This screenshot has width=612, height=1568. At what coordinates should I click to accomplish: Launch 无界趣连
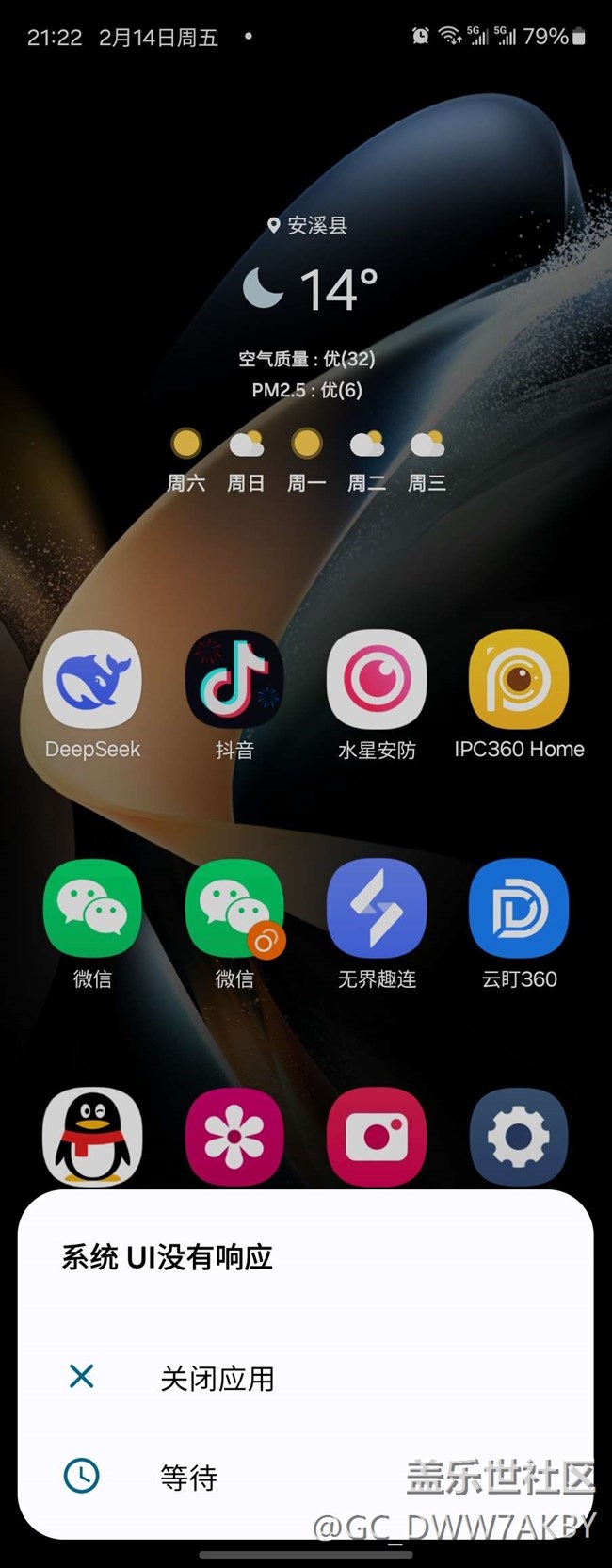pyautogui.click(x=377, y=908)
